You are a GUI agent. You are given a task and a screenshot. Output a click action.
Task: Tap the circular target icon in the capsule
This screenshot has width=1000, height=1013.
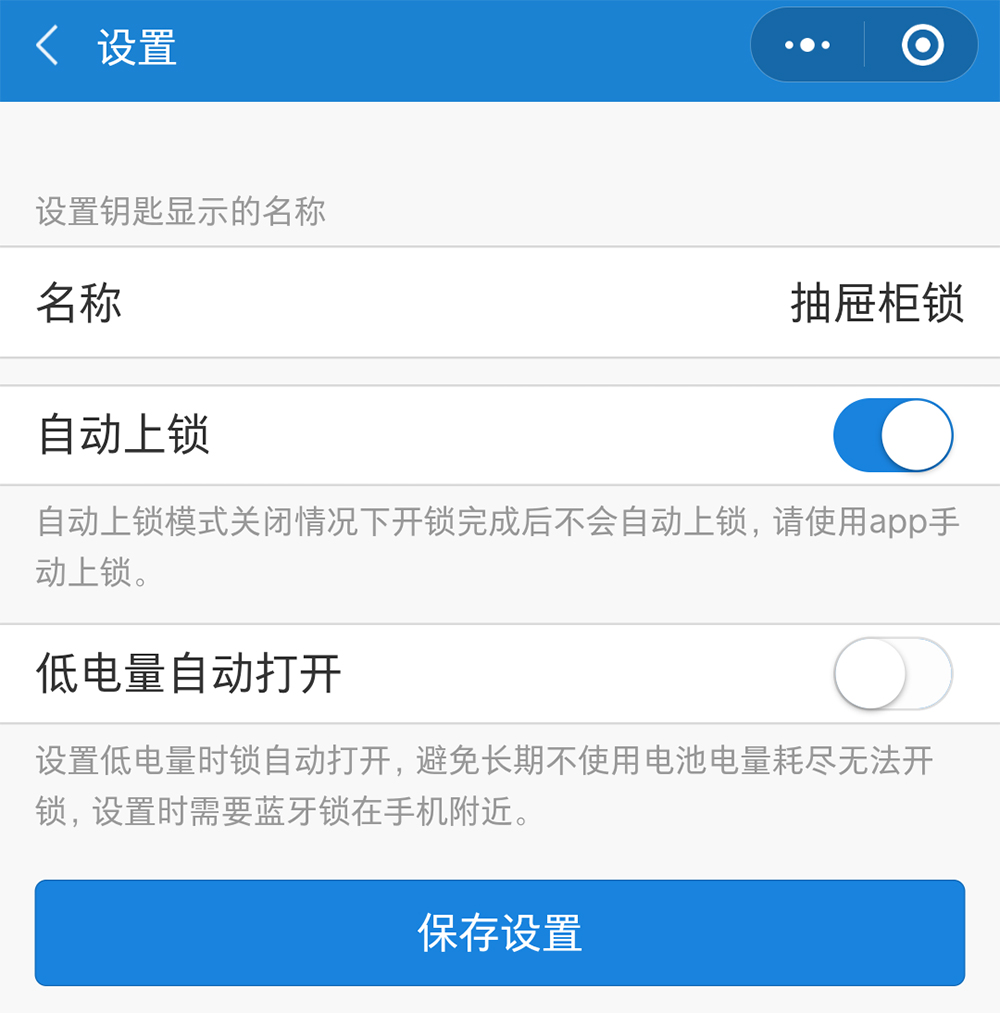coord(922,45)
